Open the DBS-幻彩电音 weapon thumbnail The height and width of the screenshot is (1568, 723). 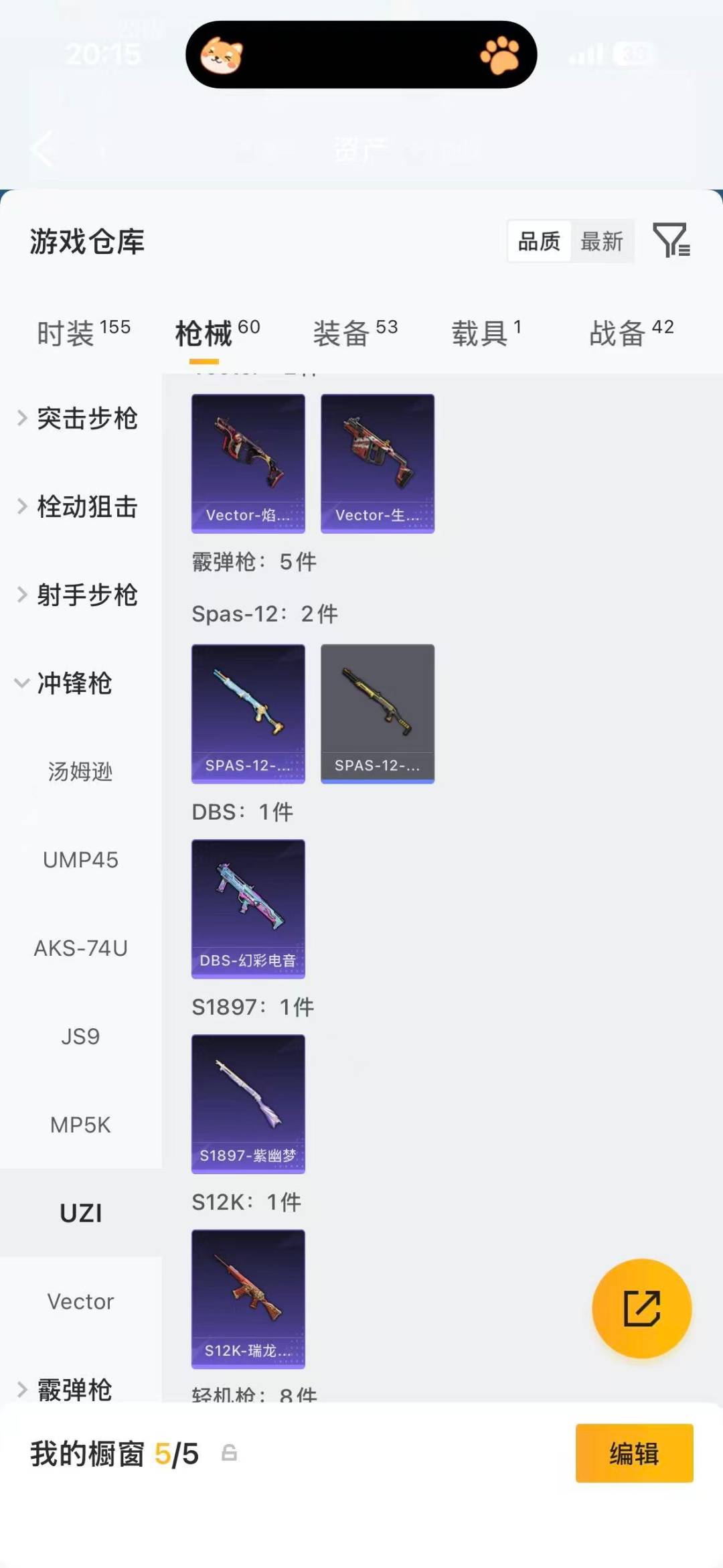tap(248, 908)
